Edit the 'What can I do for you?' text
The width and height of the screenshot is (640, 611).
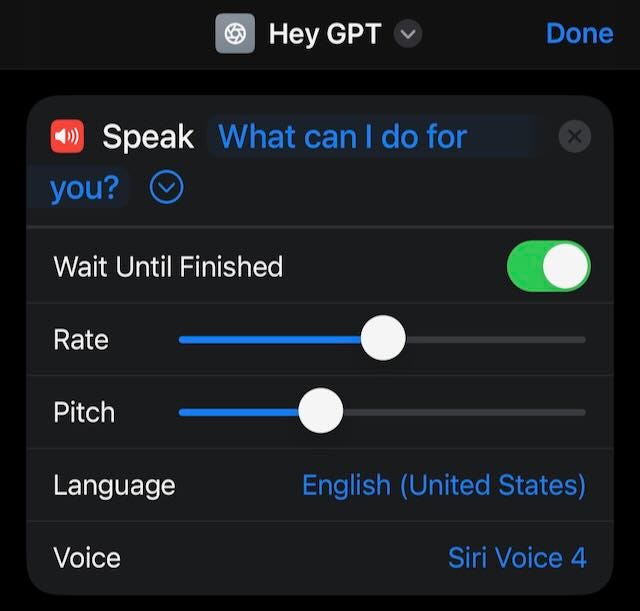[x=342, y=137]
